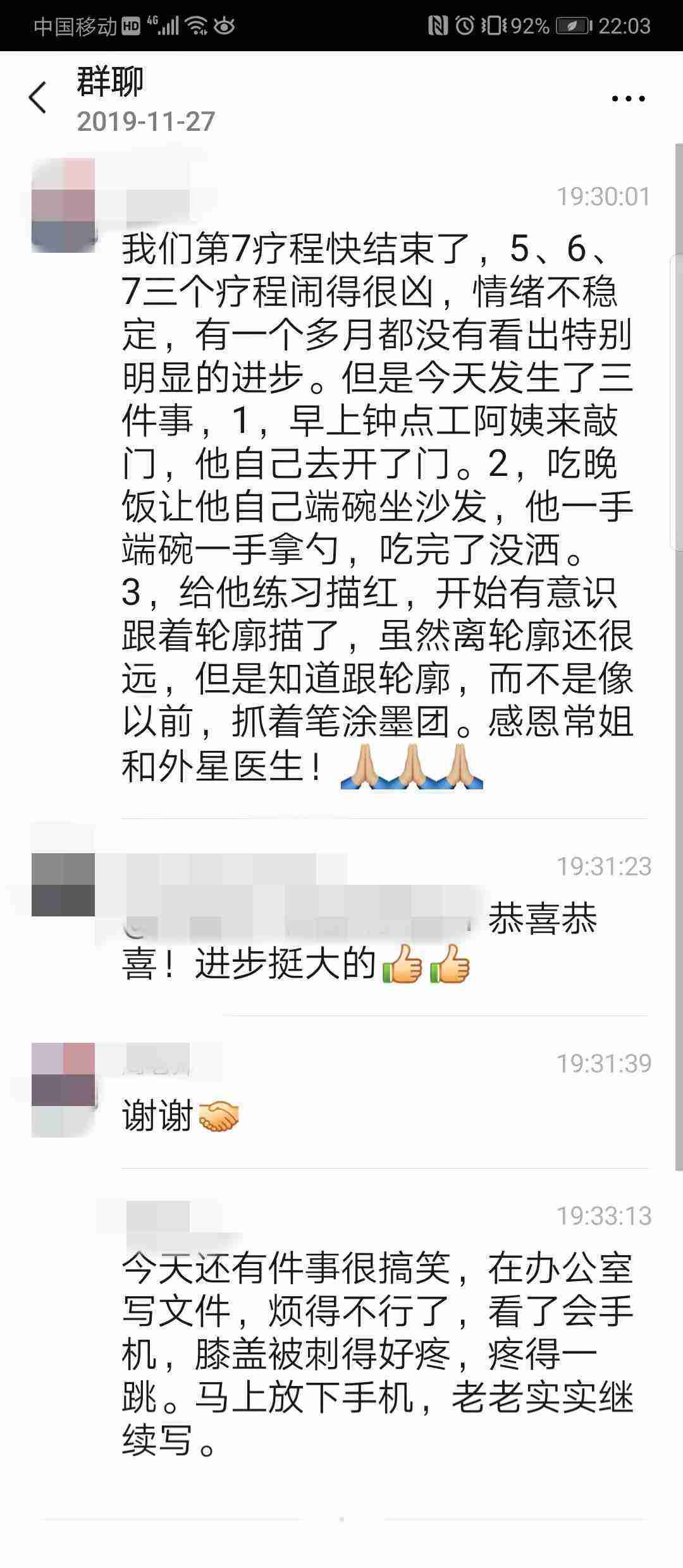Image resolution: width=683 pixels, height=1568 pixels.
Task: Open the three-dot overflow menu
Action: (628, 99)
